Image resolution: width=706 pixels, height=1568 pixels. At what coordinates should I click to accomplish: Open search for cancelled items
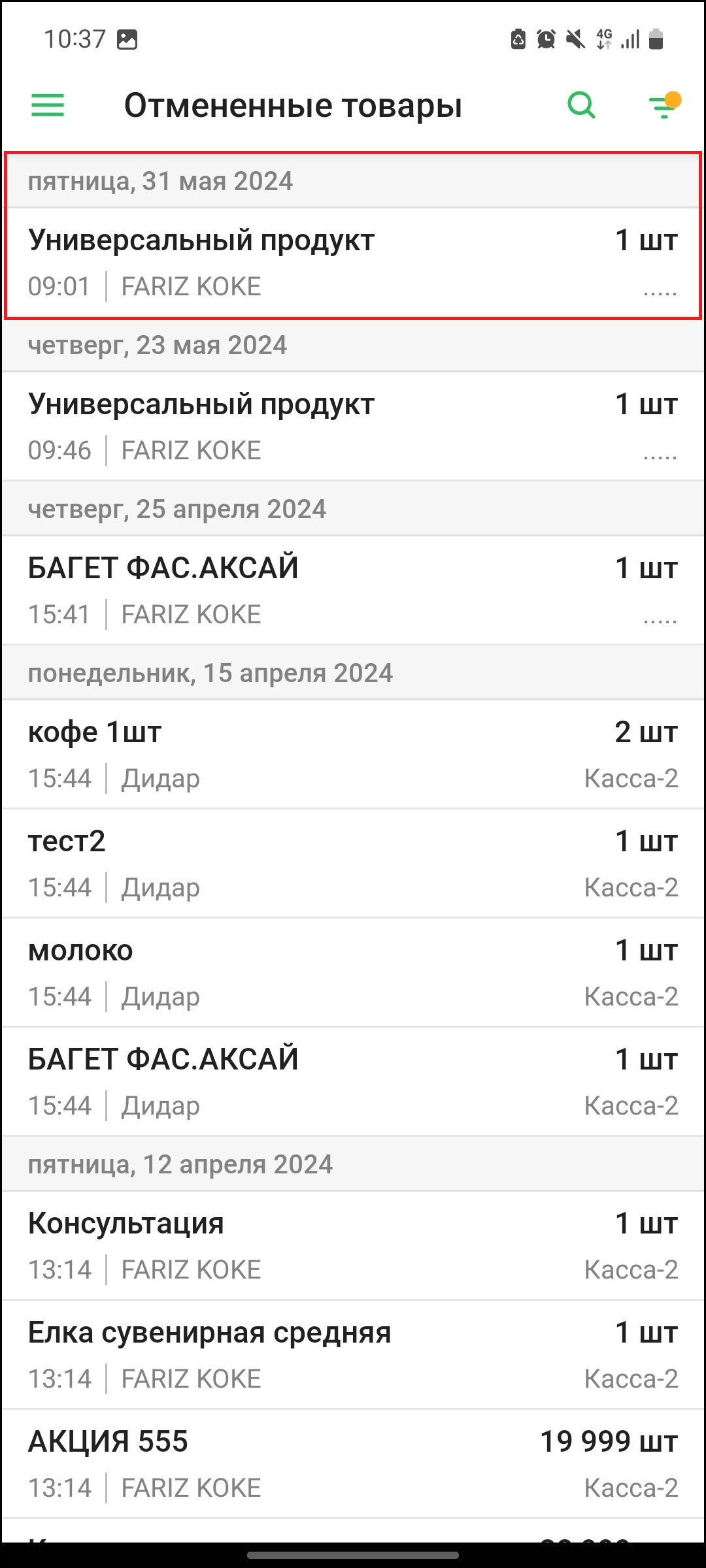coord(581,105)
